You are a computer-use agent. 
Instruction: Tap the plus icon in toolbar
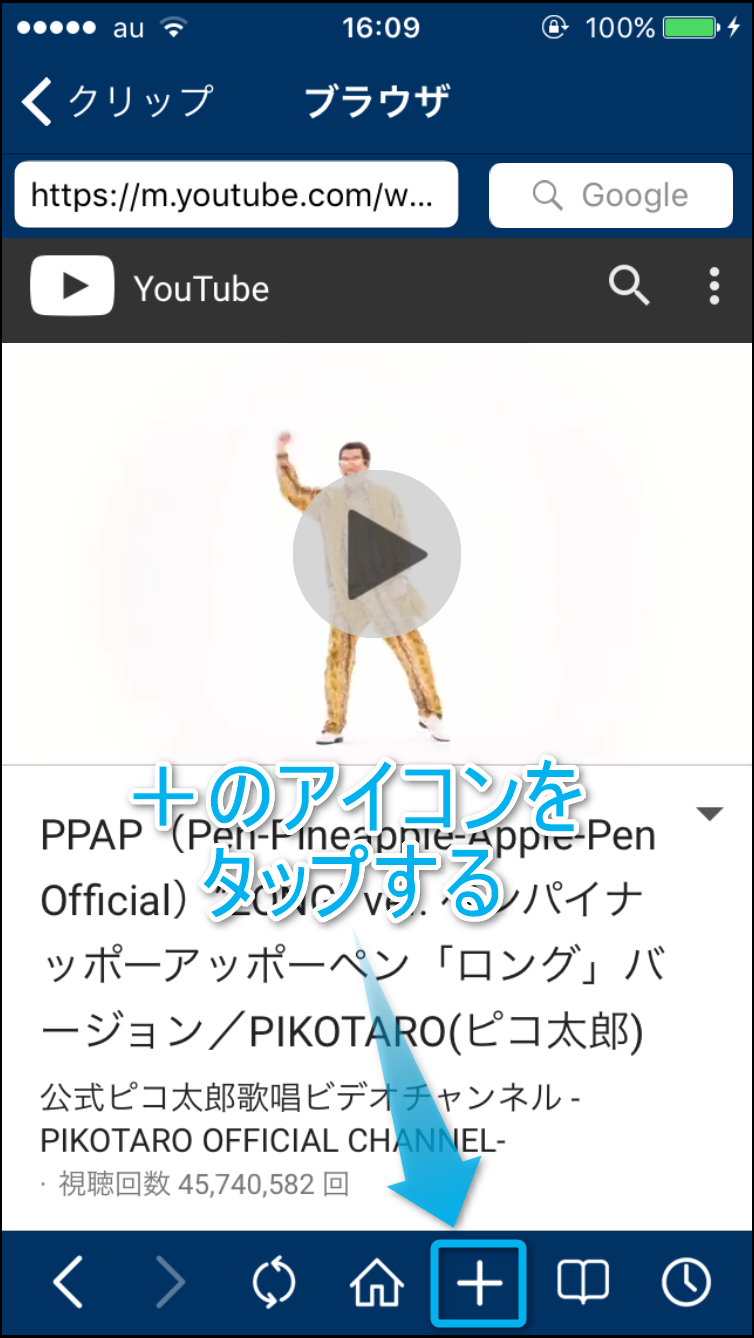[x=479, y=1283]
